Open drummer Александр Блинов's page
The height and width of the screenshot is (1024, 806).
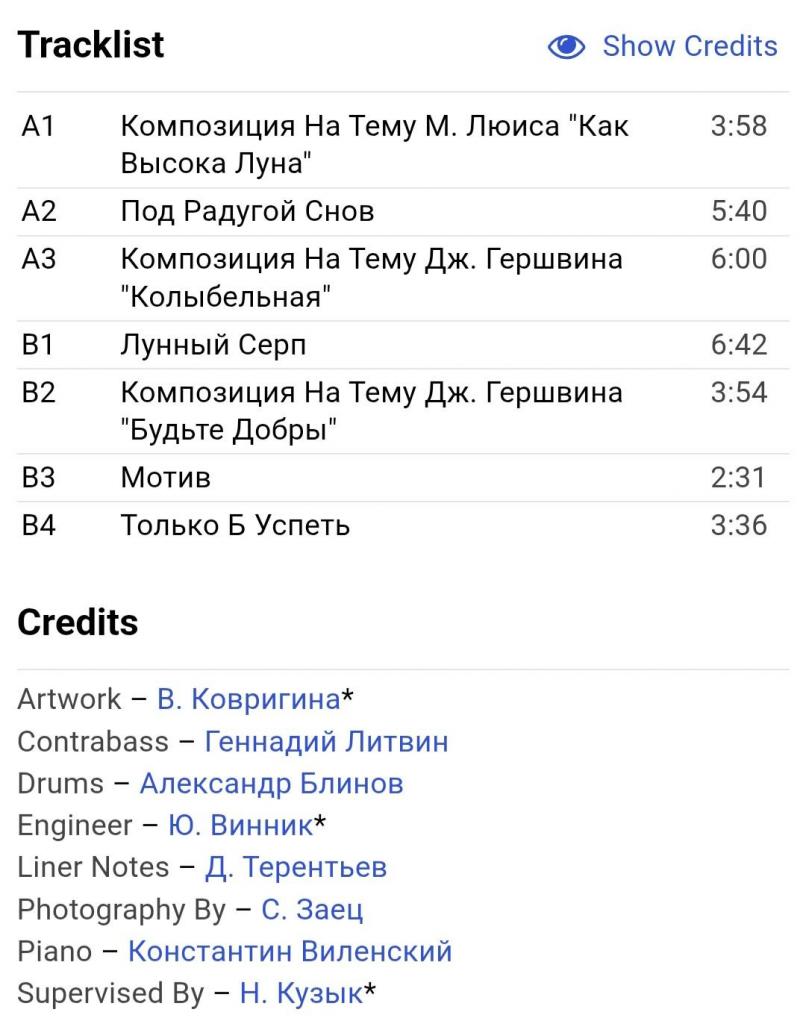(271, 783)
